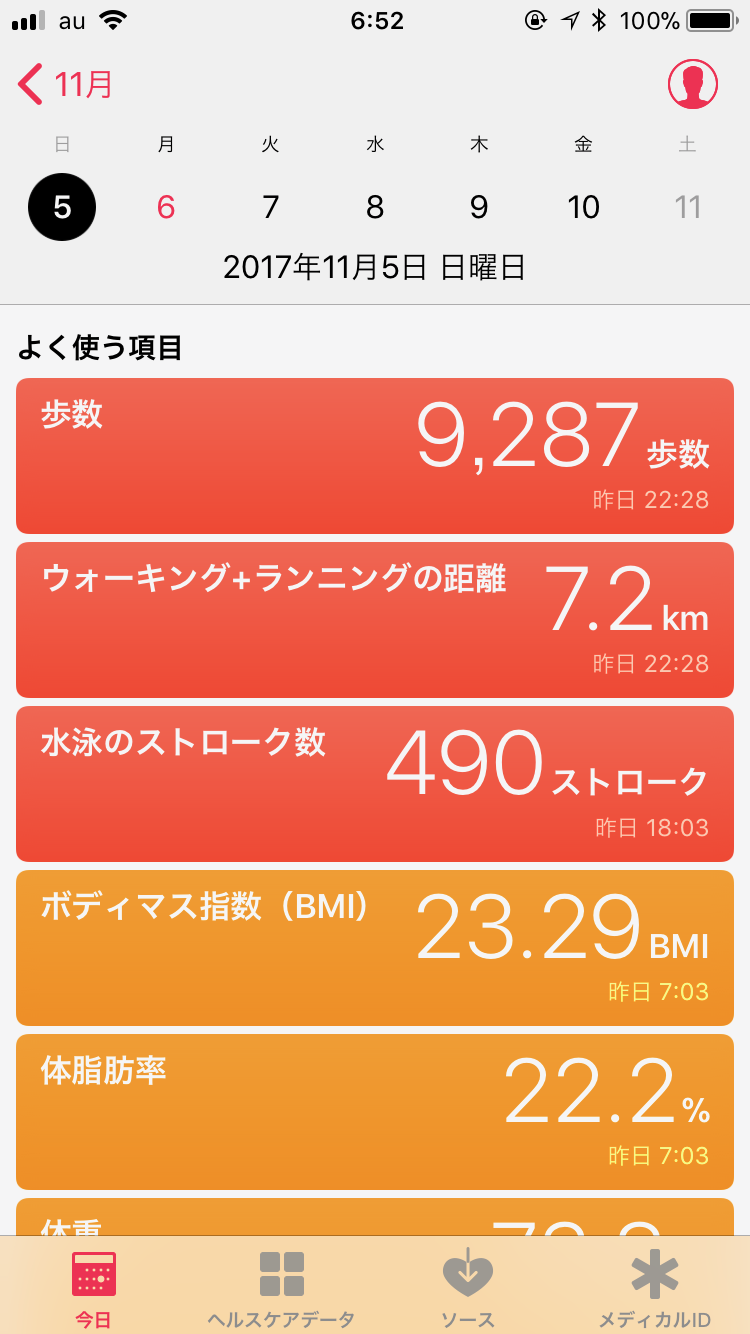The image size is (750, 1334).
Task: Select the date 6 月曜日
Action: tap(166, 207)
